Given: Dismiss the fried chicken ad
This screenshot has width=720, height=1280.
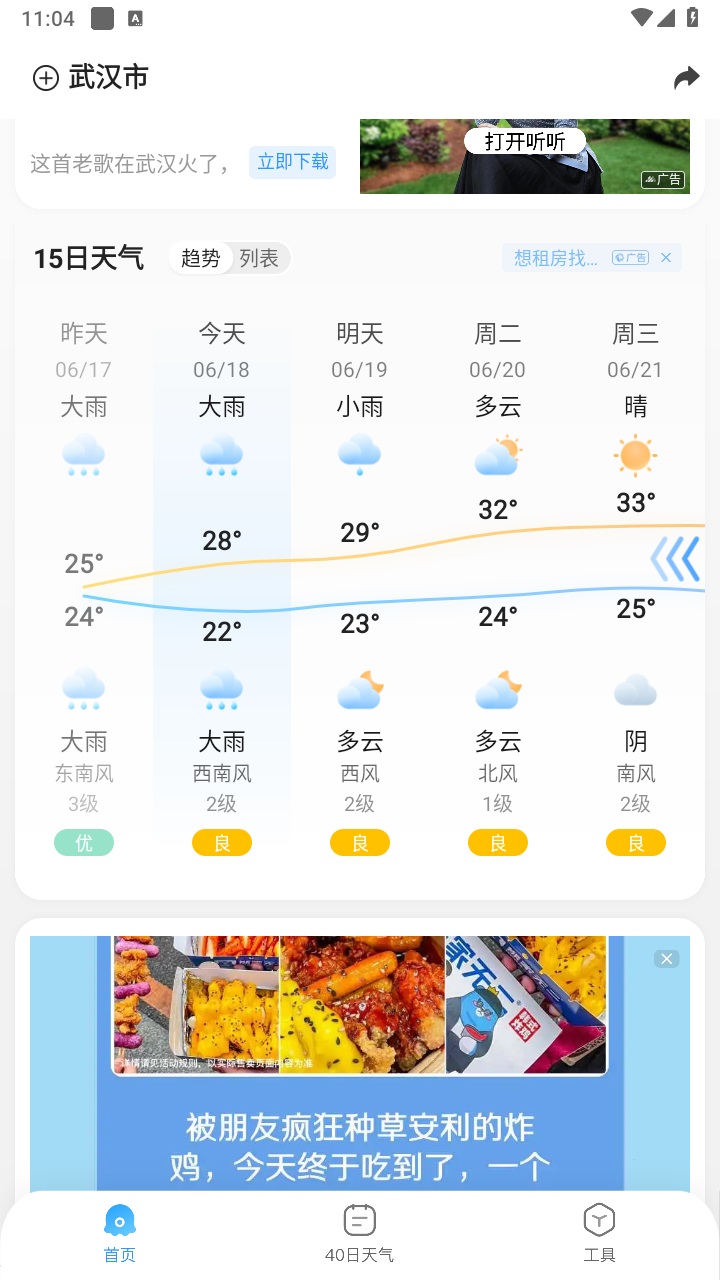Looking at the screenshot, I should pyautogui.click(x=667, y=959).
